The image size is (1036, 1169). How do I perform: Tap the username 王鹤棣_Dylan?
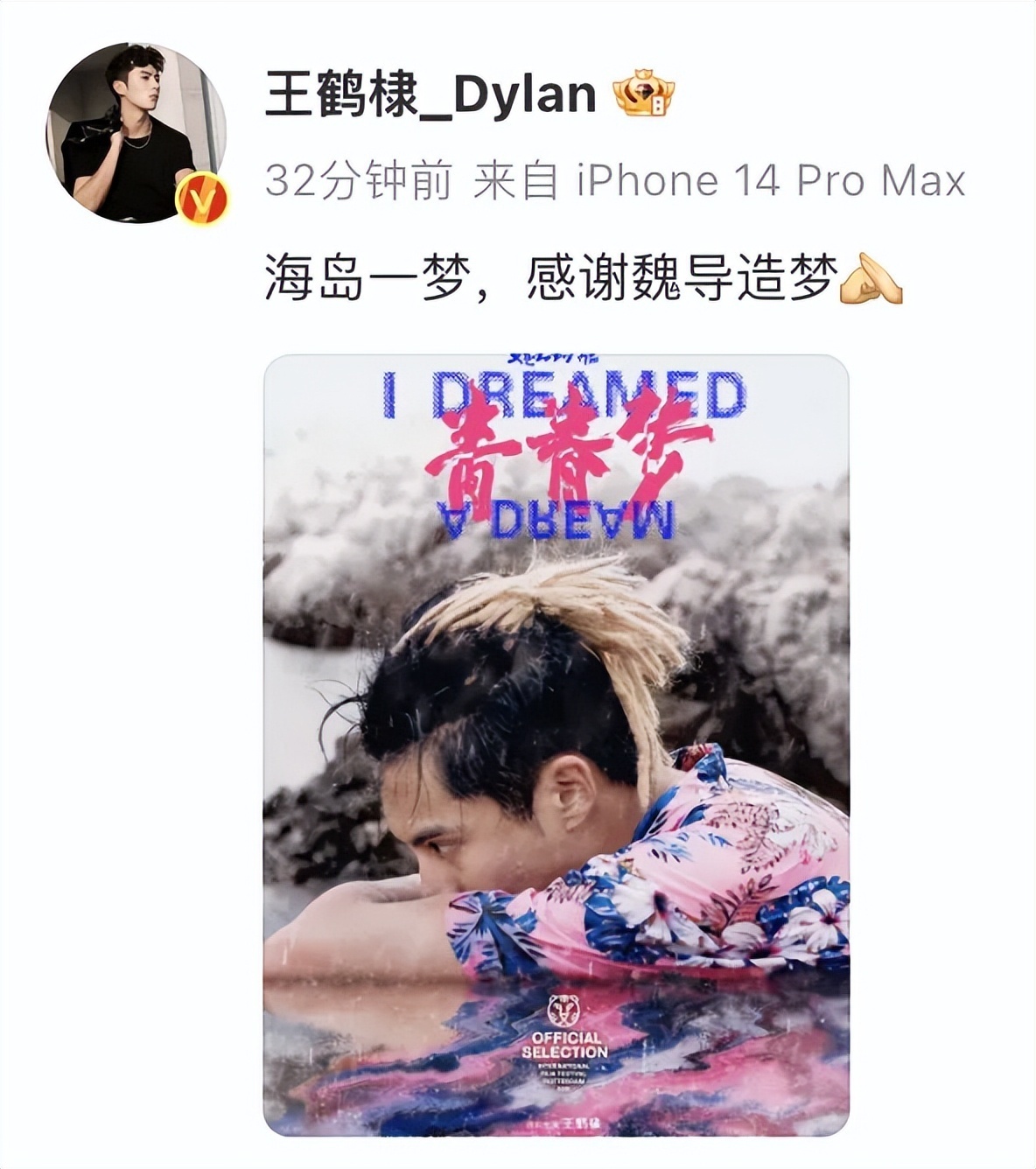430,94
